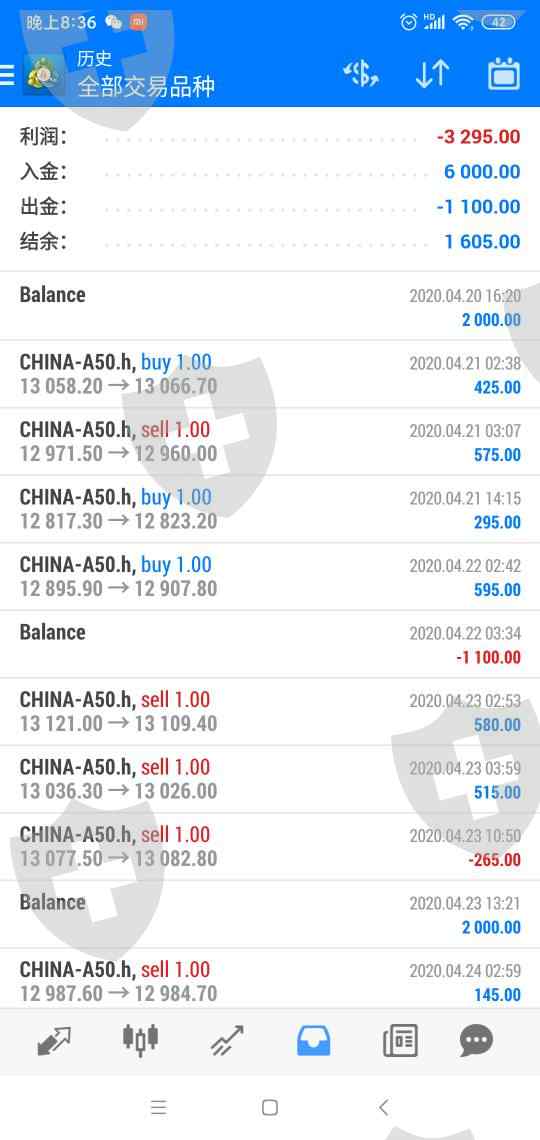Open the symbol filter dollar icon
The width and height of the screenshot is (540, 1140).
(x=360, y=74)
